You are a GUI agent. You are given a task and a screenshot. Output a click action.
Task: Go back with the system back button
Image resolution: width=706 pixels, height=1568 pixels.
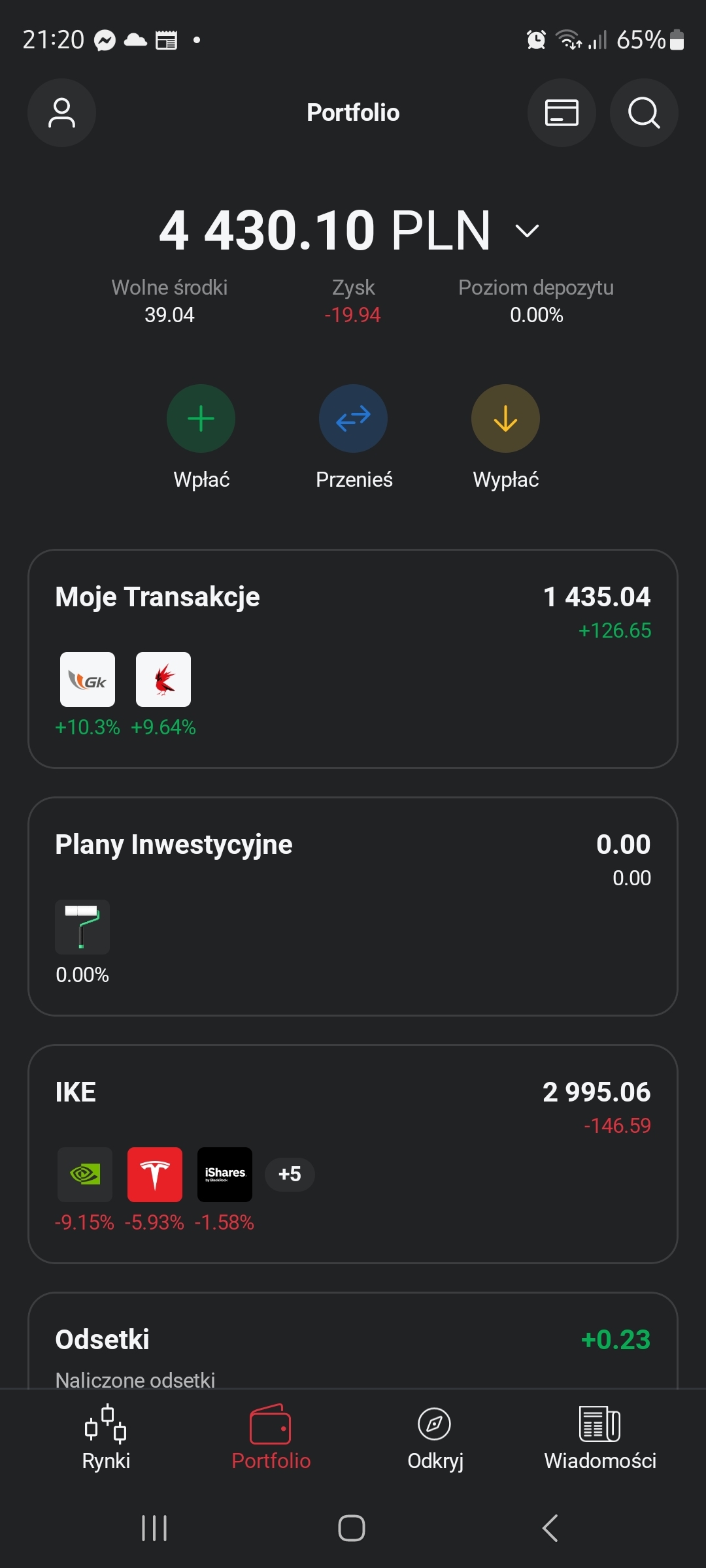[550, 1528]
